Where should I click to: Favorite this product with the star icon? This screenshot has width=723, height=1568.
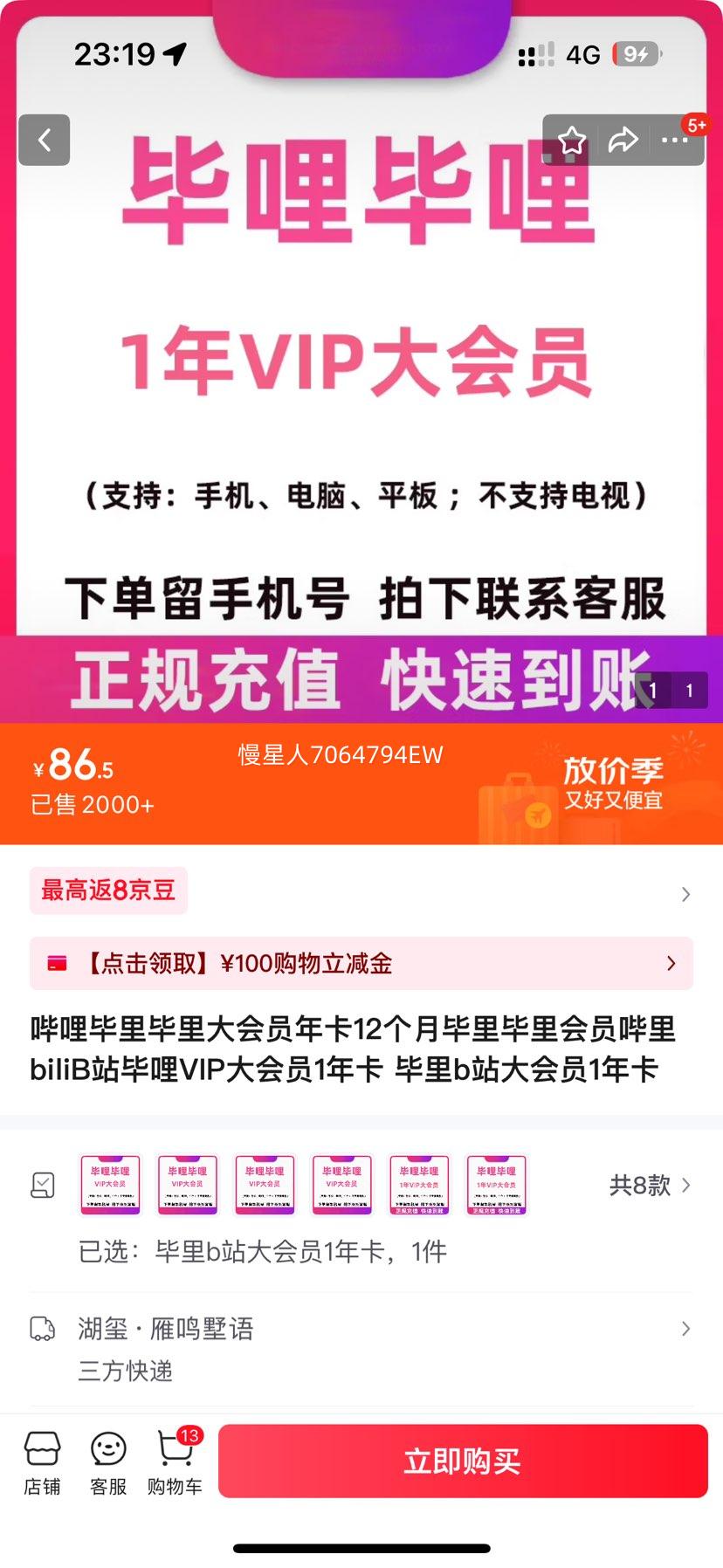click(572, 140)
